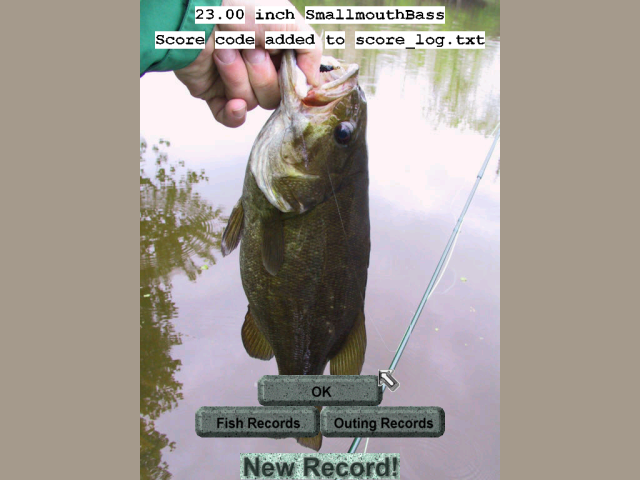This screenshot has width=640, height=480.
Task: Open Fish Records
Action: pyautogui.click(x=257, y=423)
